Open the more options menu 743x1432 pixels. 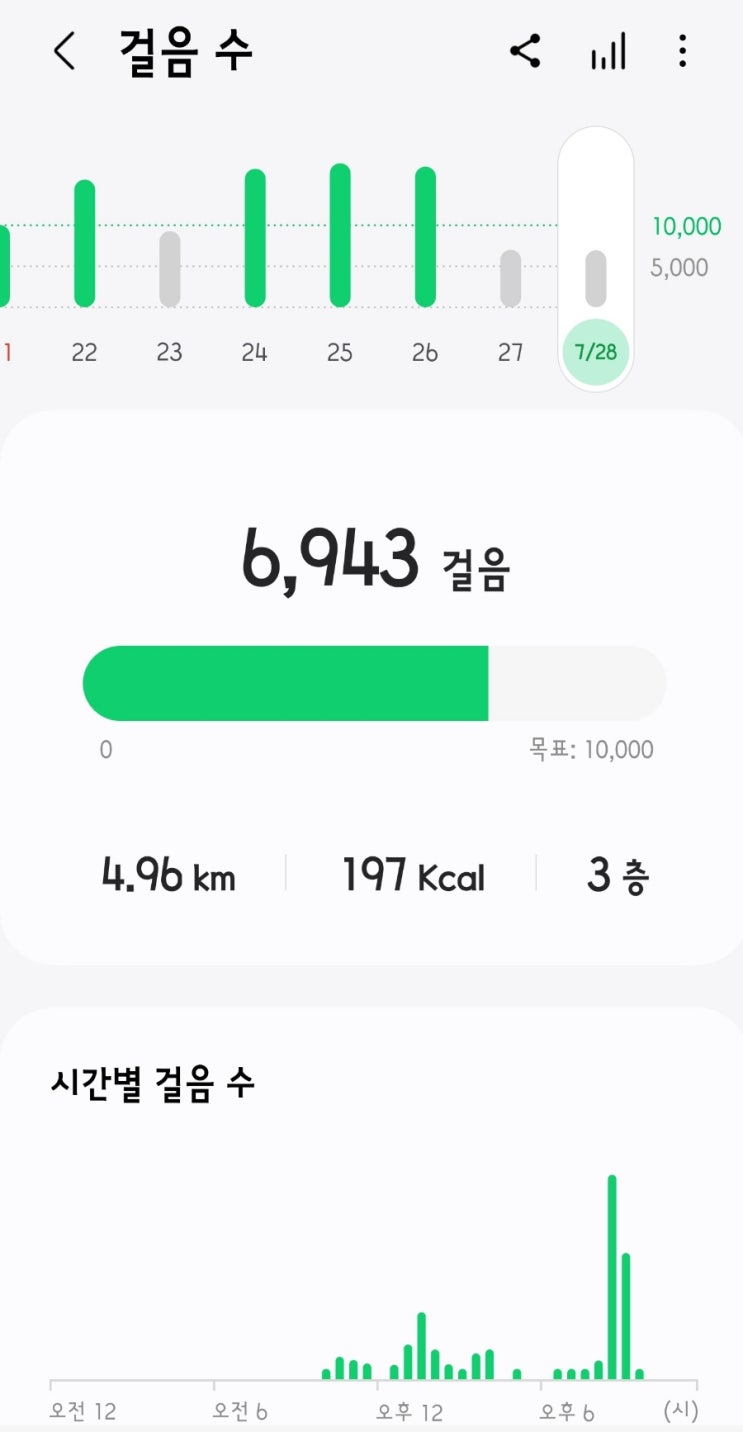682,51
